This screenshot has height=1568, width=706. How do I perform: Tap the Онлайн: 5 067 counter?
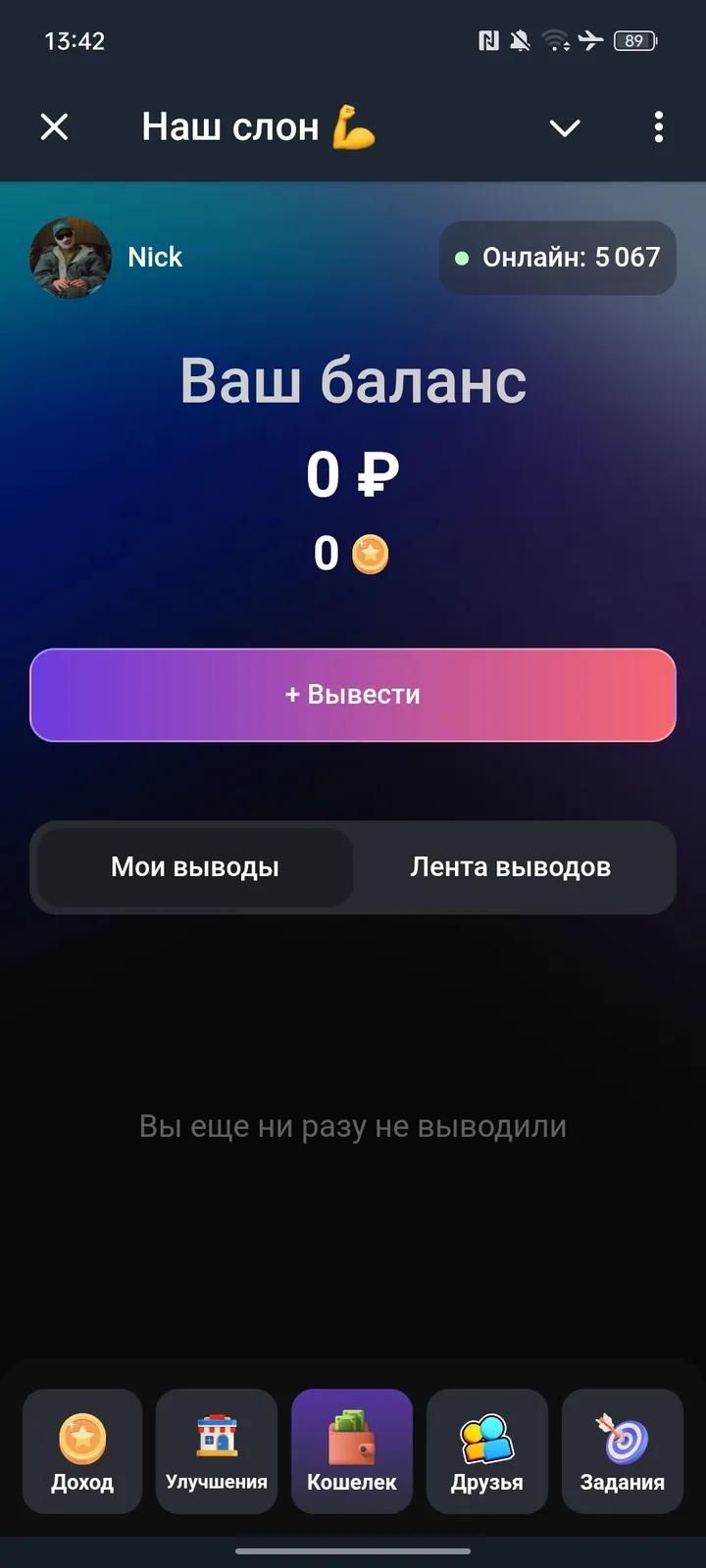[557, 258]
